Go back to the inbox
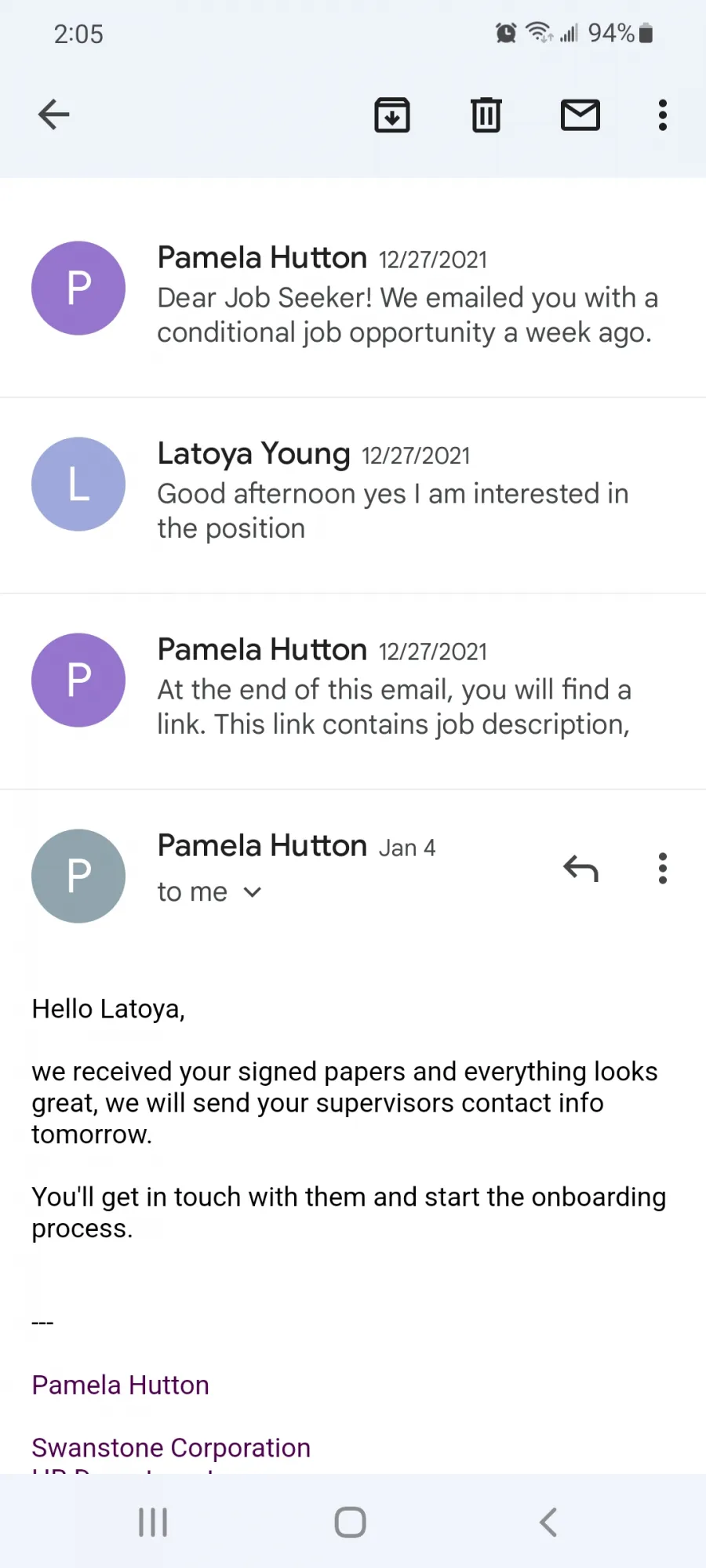Image resolution: width=706 pixels, height=1568 pixels. 54,114
